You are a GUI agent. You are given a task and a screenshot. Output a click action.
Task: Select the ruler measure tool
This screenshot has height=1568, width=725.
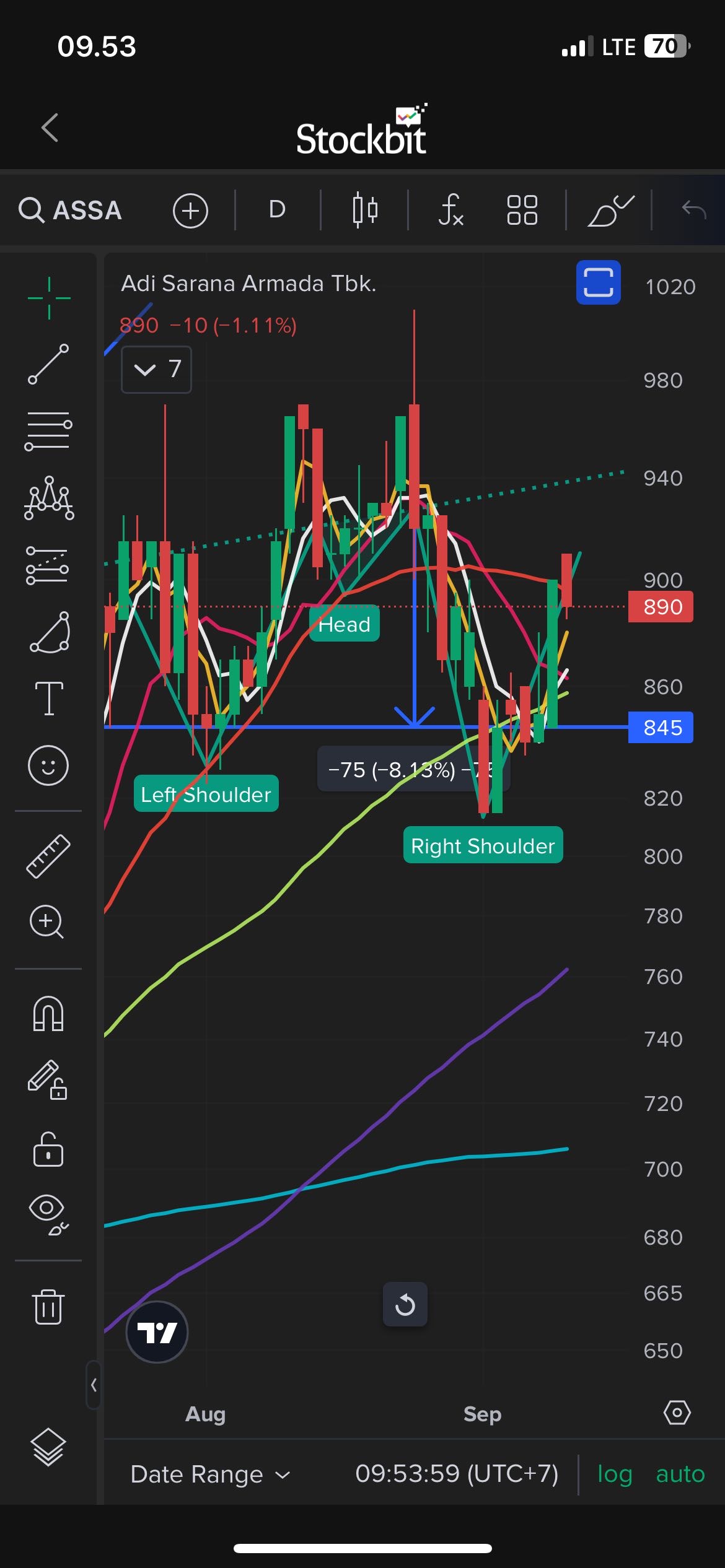[x=48, y=856]
